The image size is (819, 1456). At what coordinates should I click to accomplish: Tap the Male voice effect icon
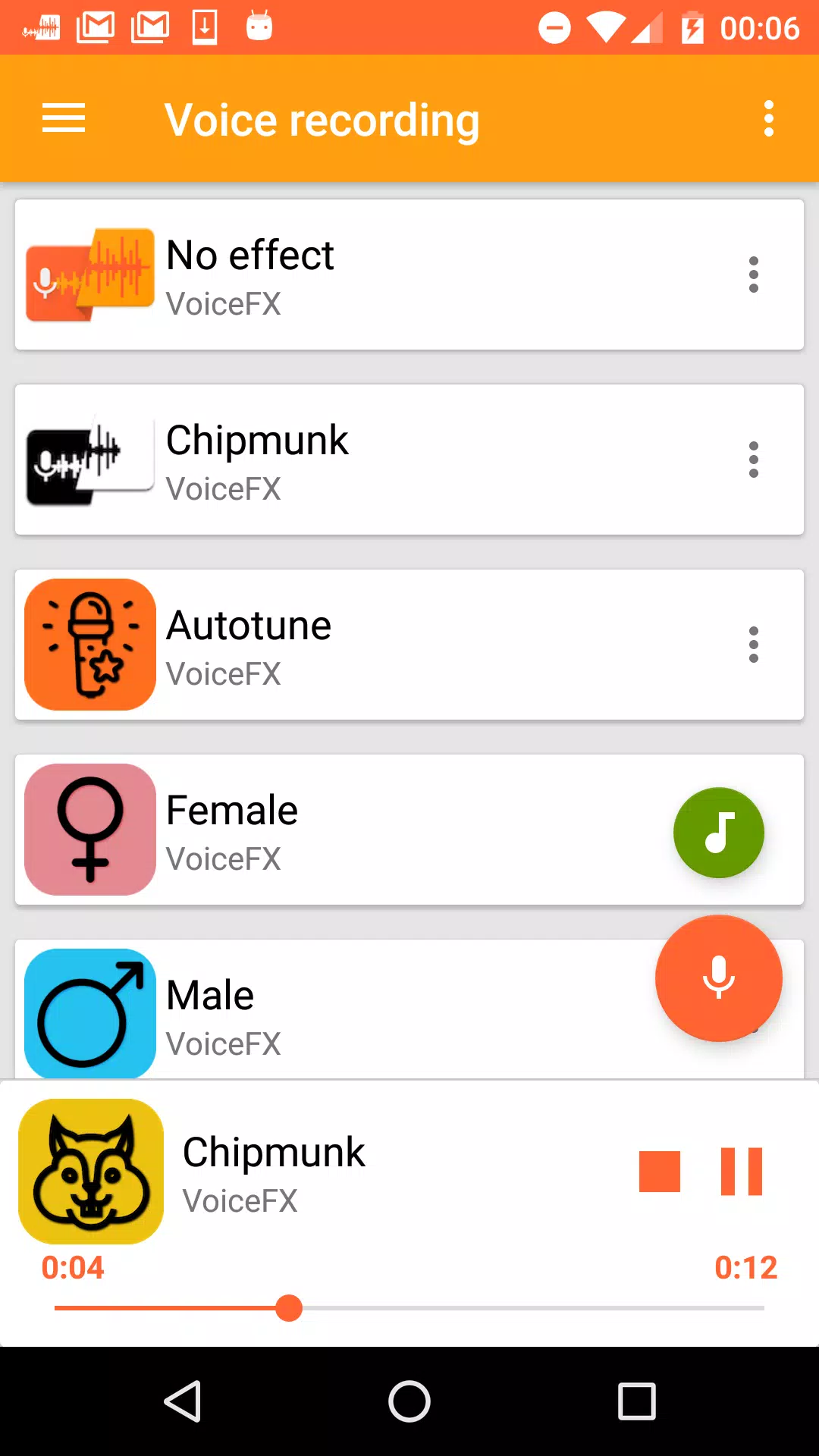(x=89, y=1014)
